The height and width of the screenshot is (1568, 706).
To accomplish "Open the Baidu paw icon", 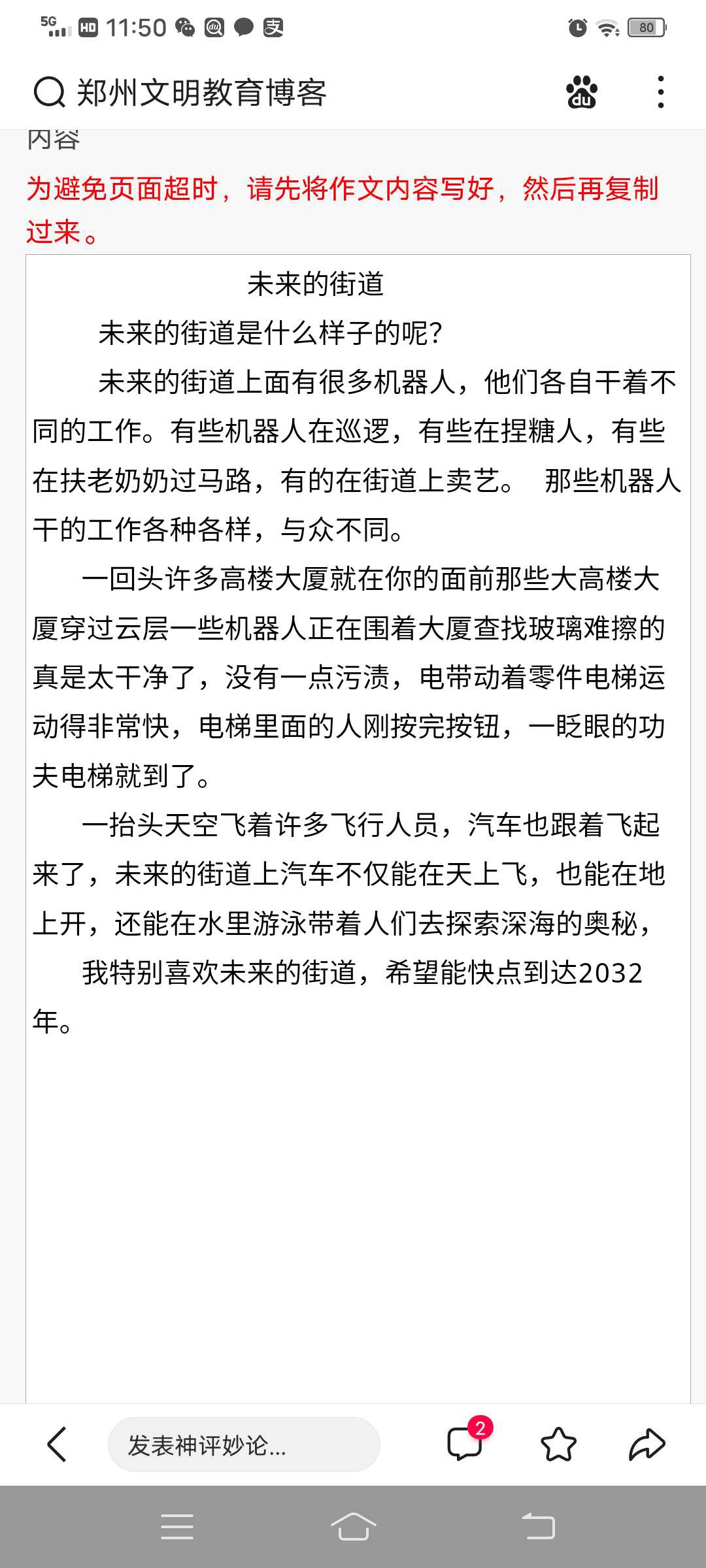I will [x=581, y=92].
